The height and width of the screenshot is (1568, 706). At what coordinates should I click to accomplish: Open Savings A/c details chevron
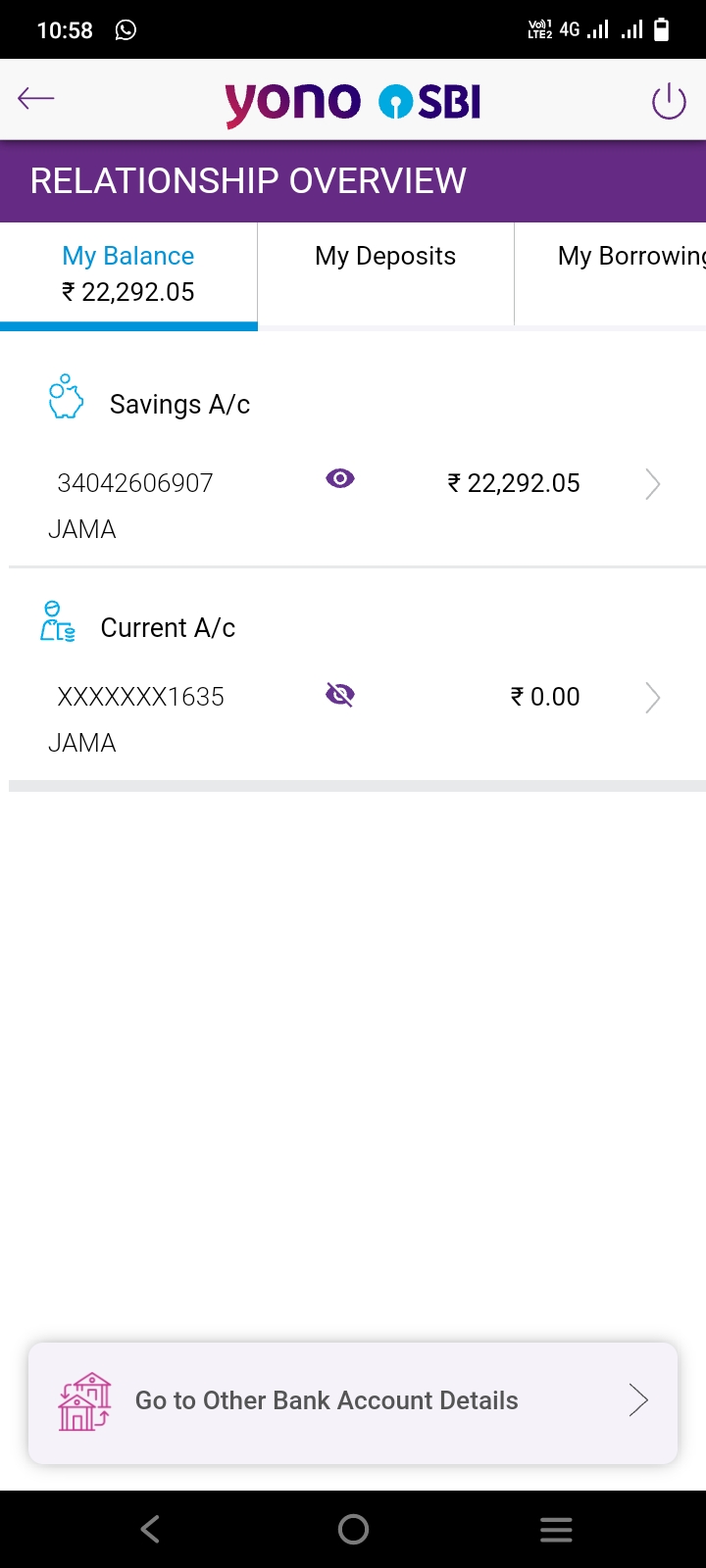653,484
